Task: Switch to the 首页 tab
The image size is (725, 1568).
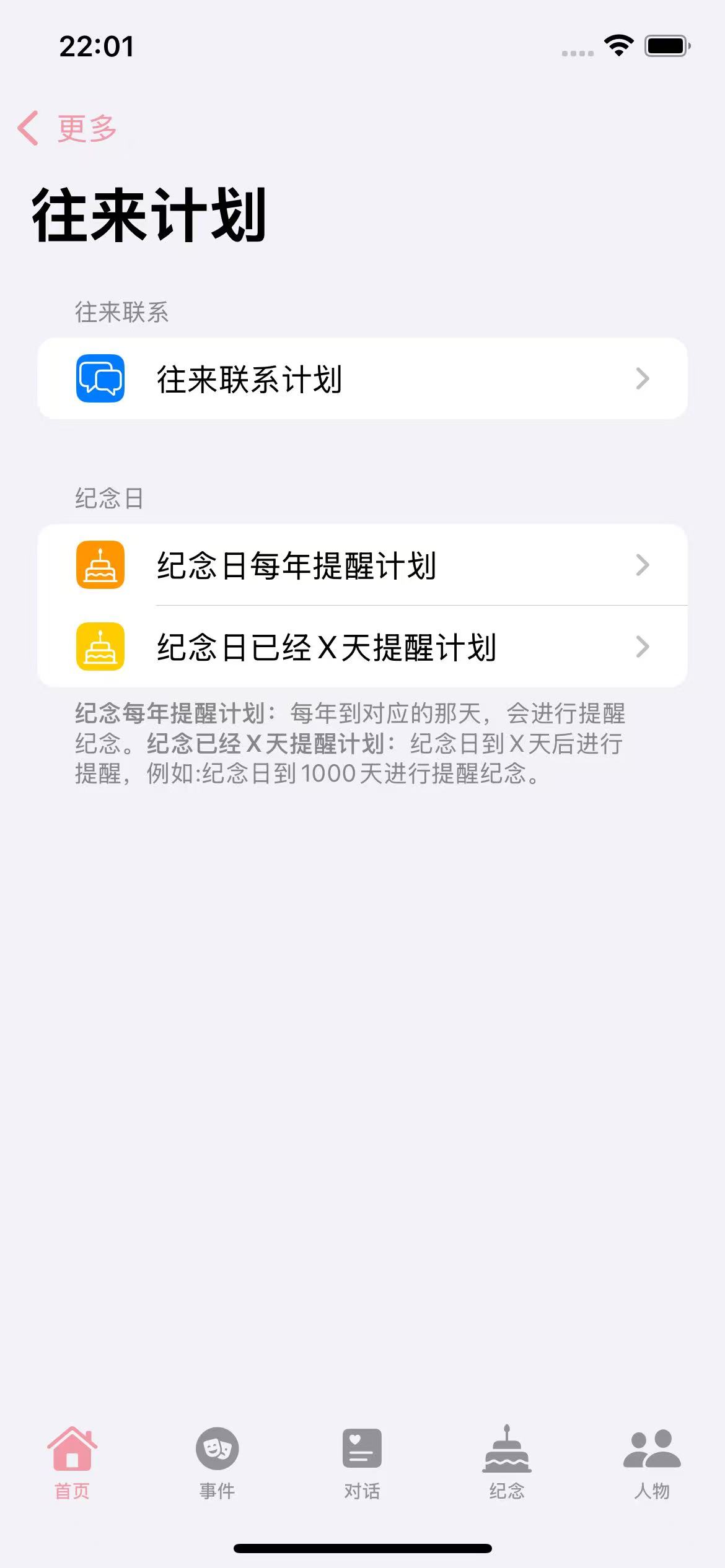Action: (72, 1463)
